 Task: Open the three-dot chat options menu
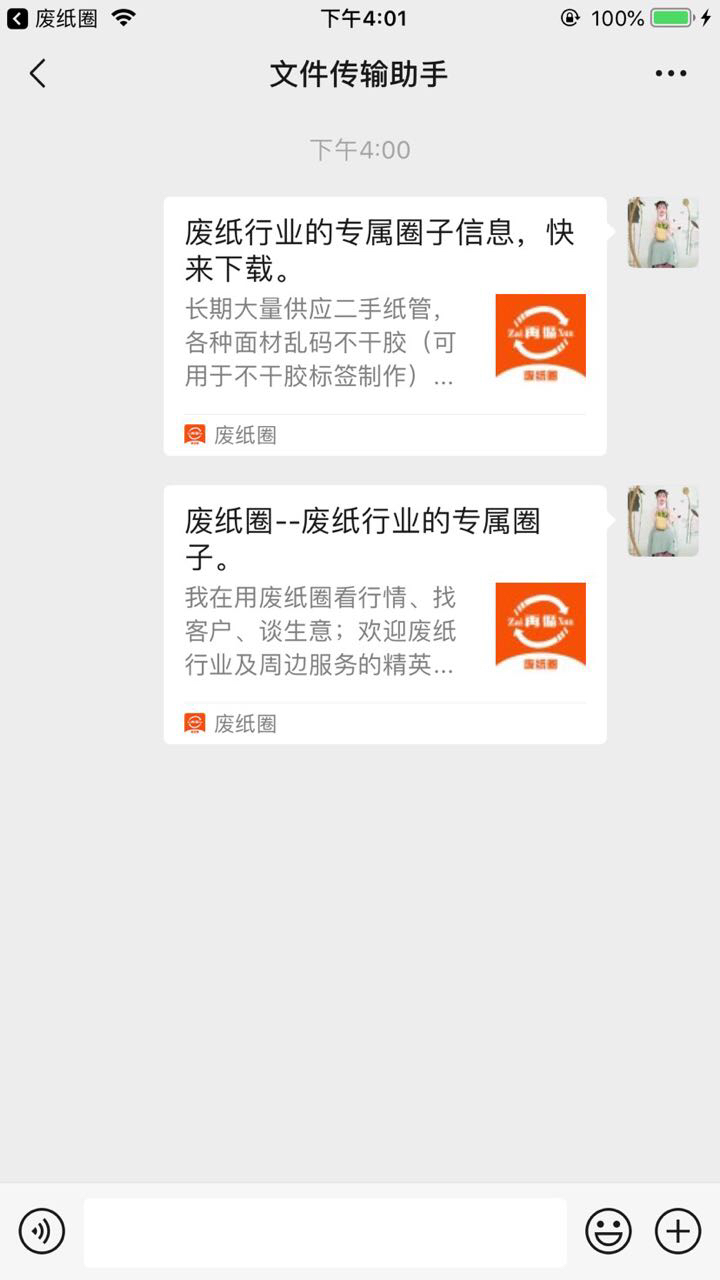(670, 73)
